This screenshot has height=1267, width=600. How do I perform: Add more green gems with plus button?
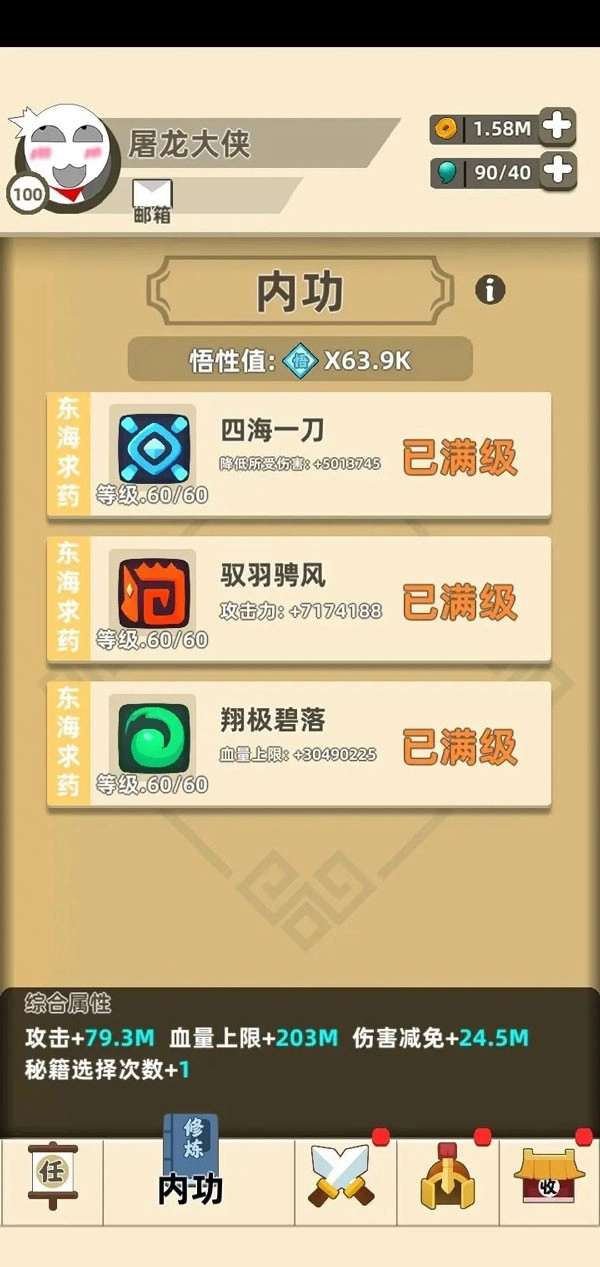pyautogui.click(x=558, y=171)
